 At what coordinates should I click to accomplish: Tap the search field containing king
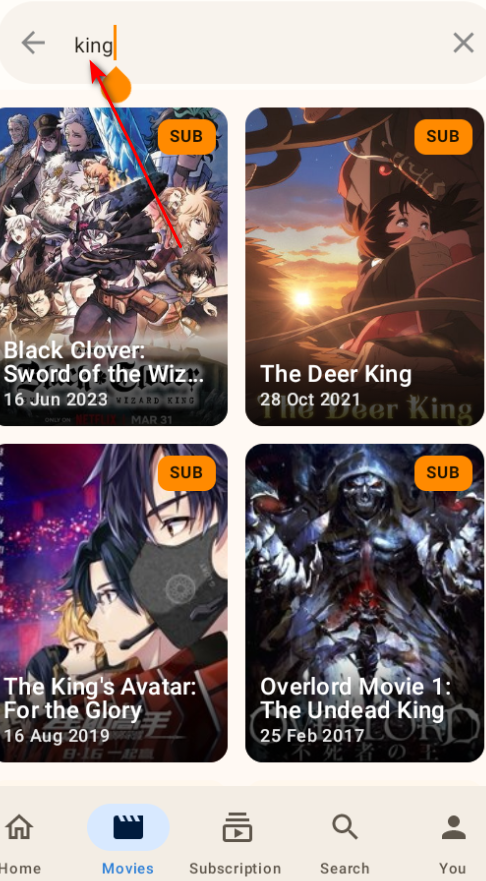pyautogui.click(x=247, y=44)
